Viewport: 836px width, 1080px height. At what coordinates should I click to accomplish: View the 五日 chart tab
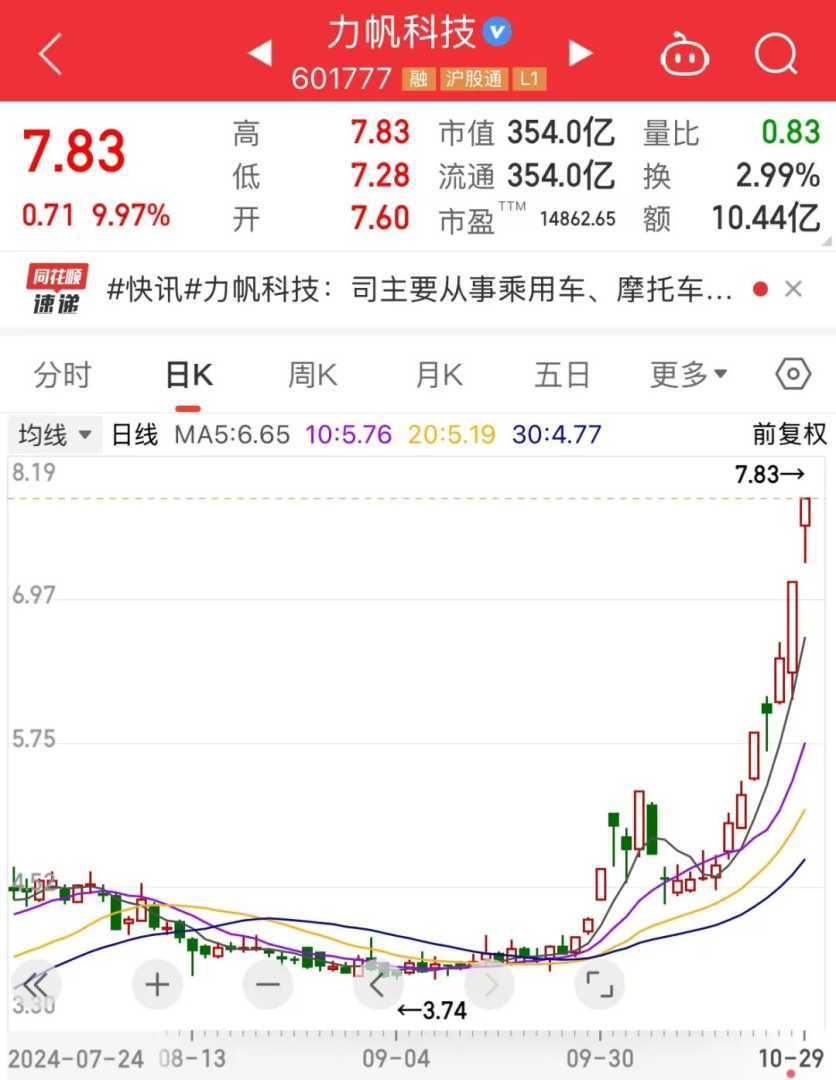(x=563, y=375)
